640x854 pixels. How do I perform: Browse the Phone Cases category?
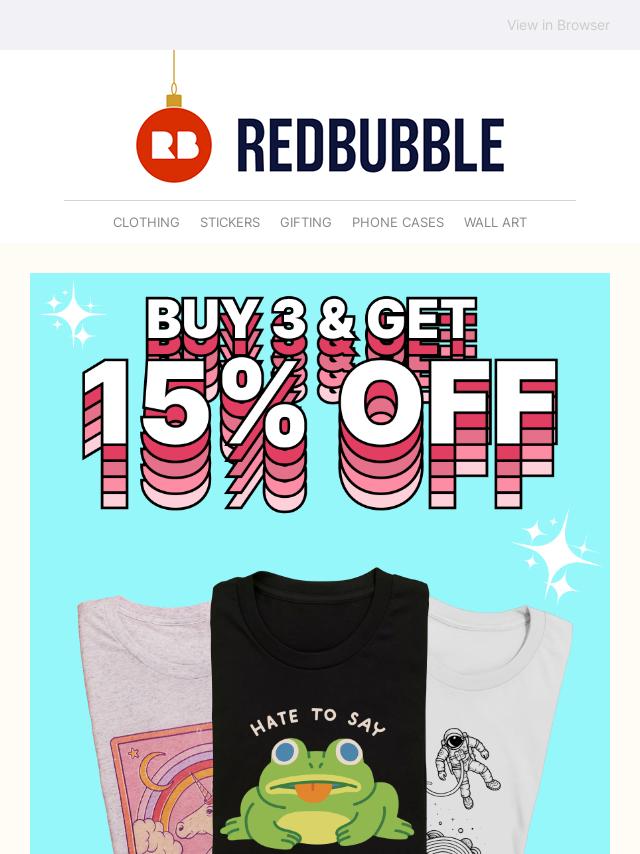click(x=397, y=222)
